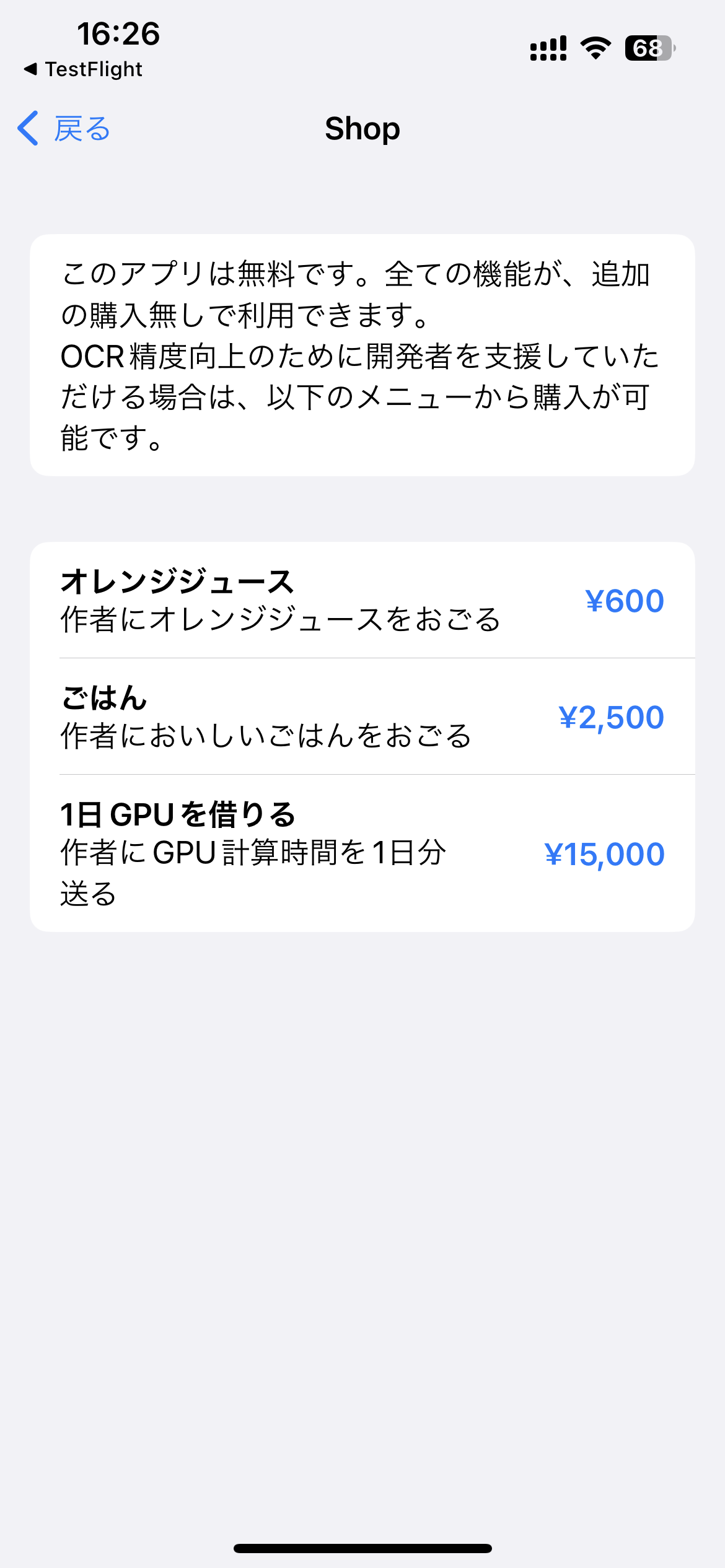Select the 1日GPUを借りる purchase option
The image size is (725, 1568).
pos(604,854)
